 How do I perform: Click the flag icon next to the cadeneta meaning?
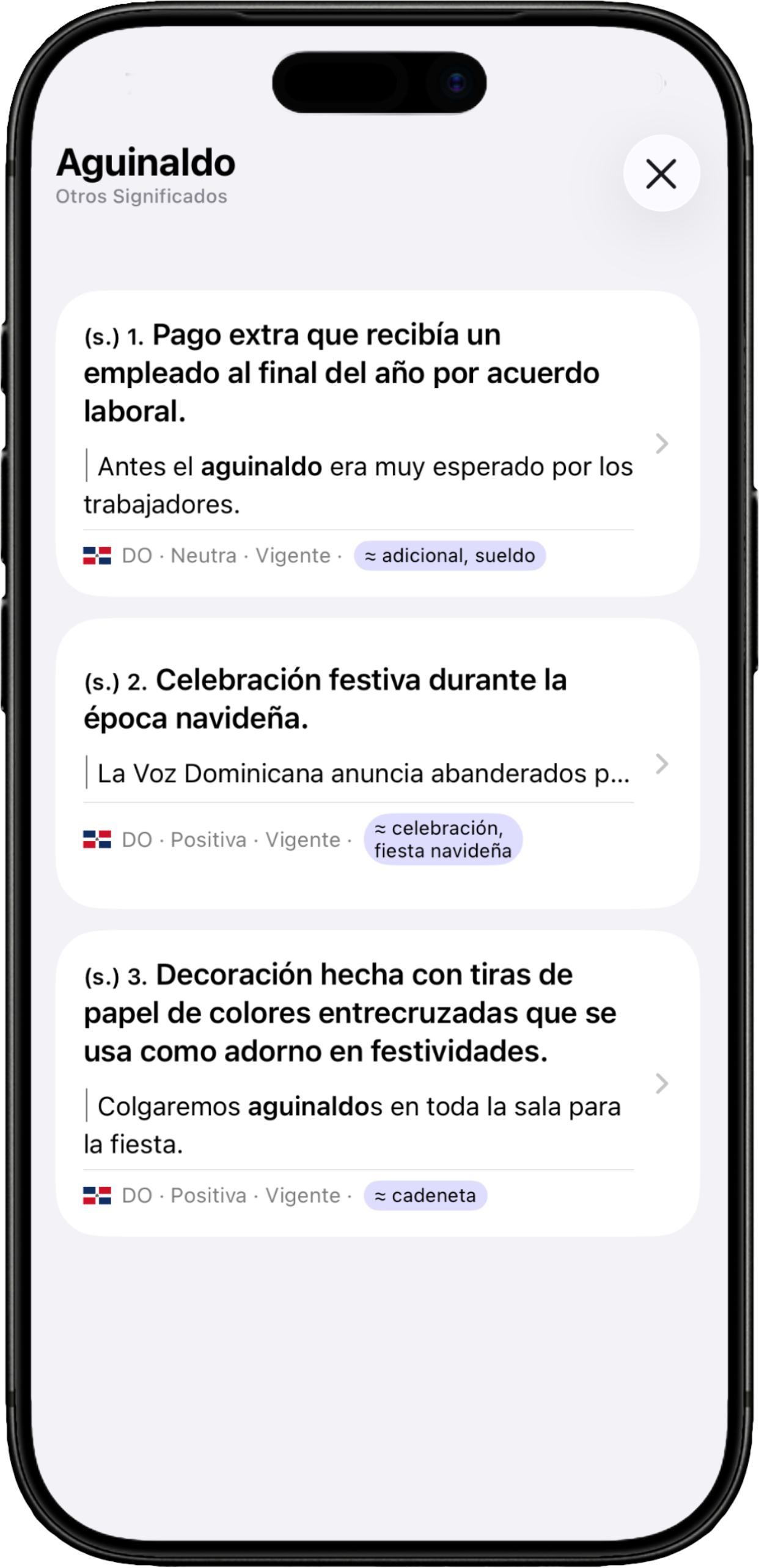tap(97, 1196)
